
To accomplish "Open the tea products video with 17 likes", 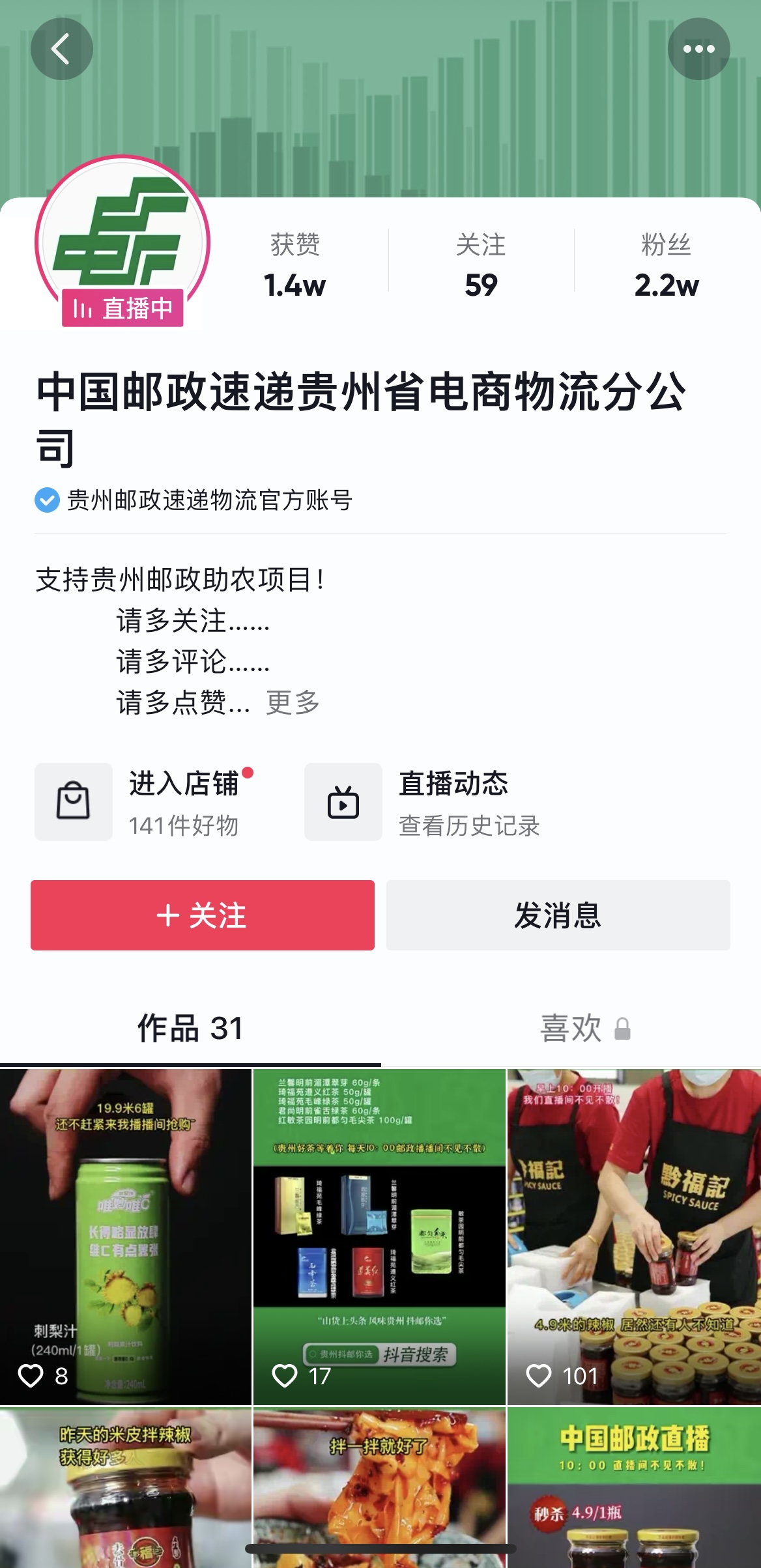I will tap(379, 1235).
